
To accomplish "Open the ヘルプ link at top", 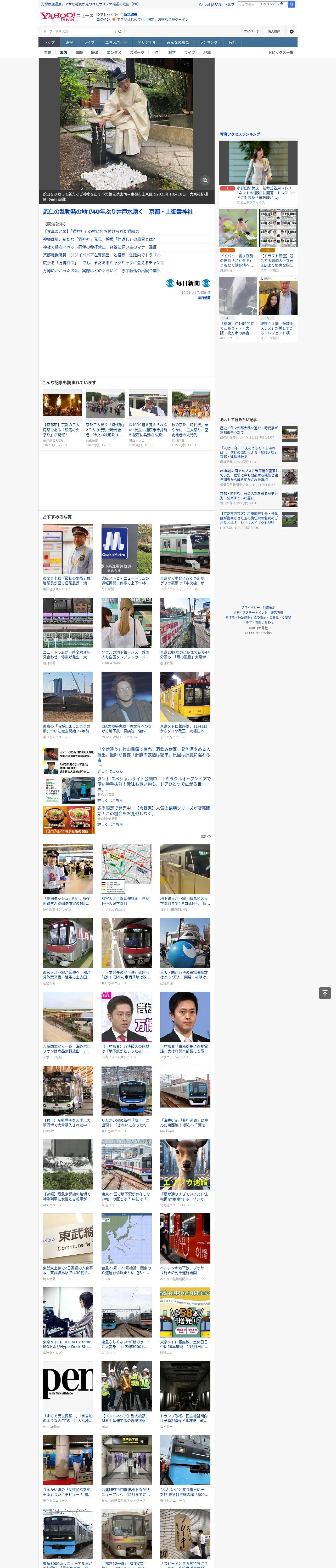I will coord(229,4).
